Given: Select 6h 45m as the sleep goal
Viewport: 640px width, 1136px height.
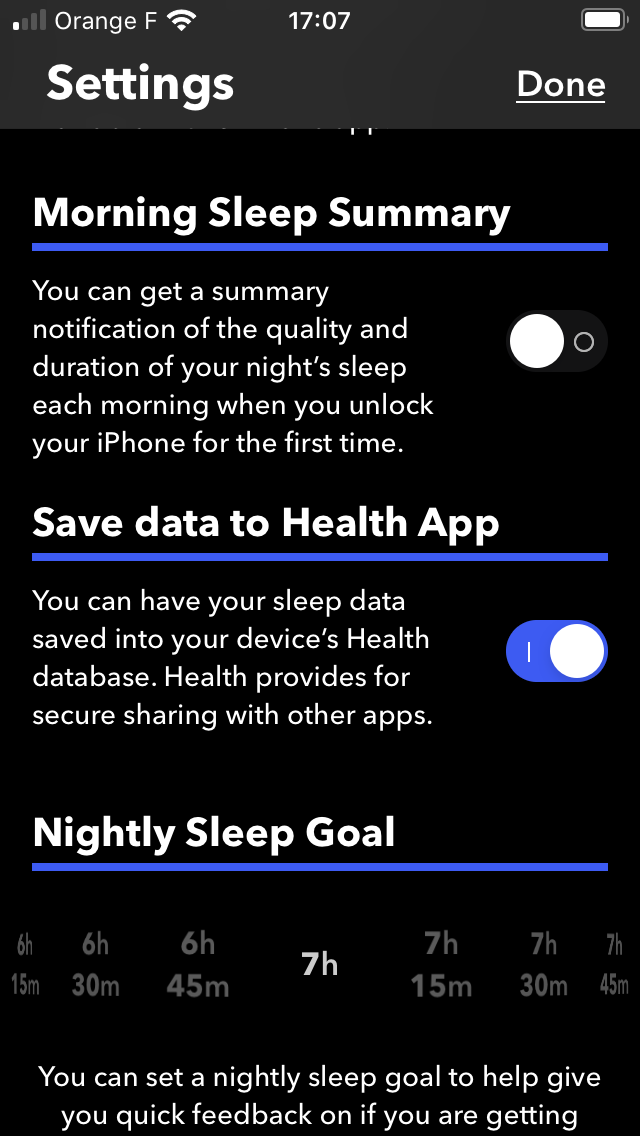Looking at the screenshot, I should coord(198,964).
